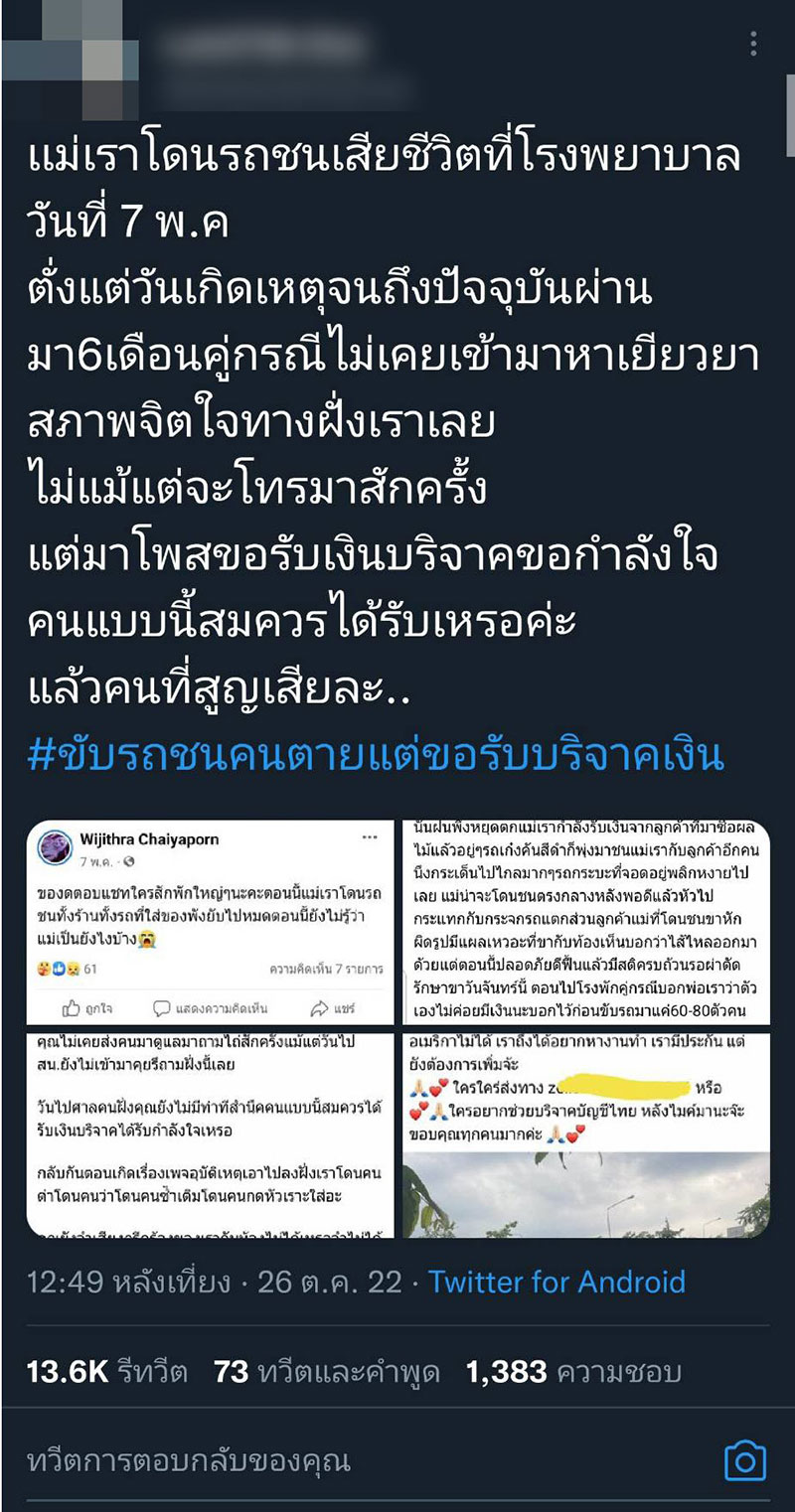Image resolution: width=795 pixels, height=1512 pixels.
Task: Open the bottom-left attached screenshot image
Action: tap(211, 1135)
